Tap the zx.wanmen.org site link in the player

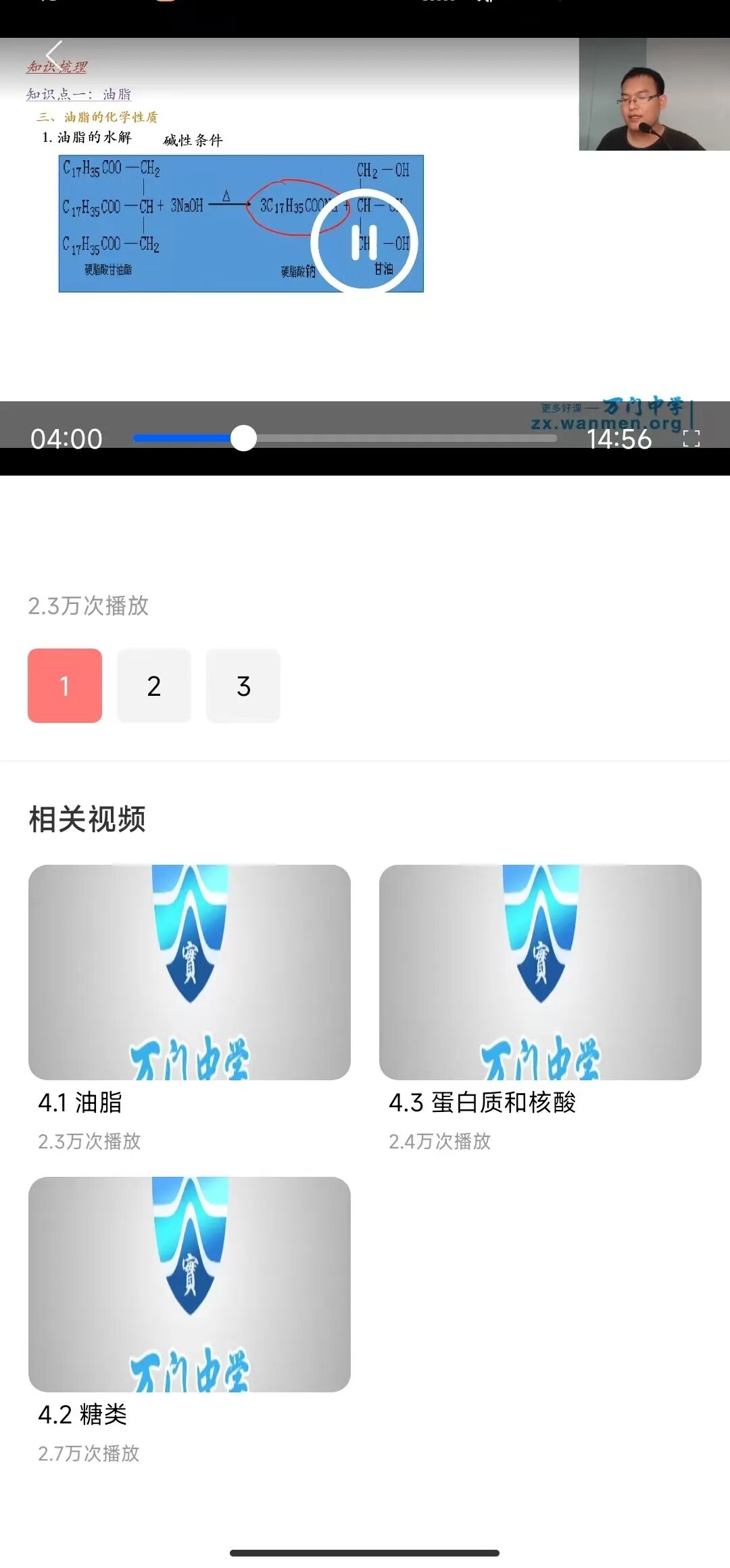click(607, 422)
